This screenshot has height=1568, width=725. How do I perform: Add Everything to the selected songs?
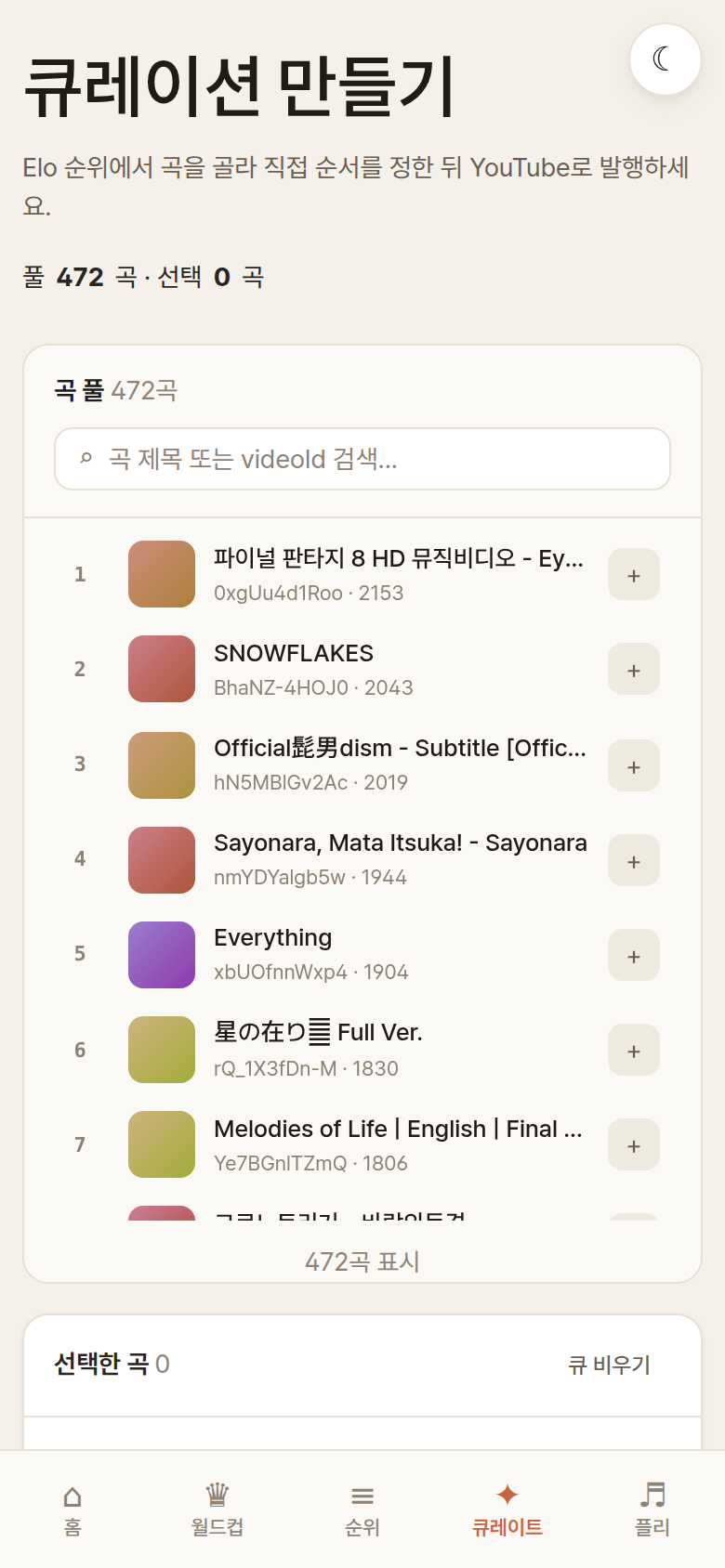click(x=634, y=956)
